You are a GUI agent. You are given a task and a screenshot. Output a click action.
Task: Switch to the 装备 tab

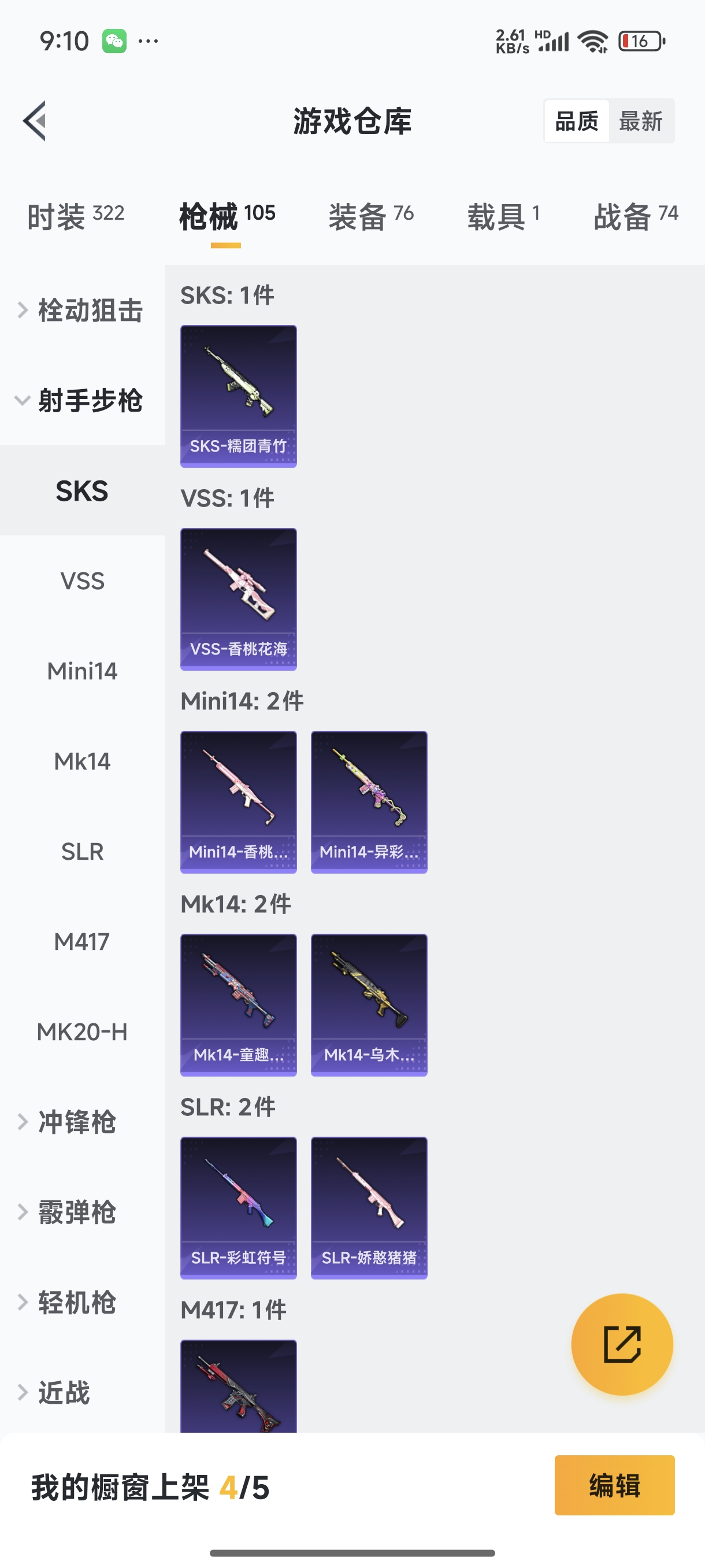(370, 216)
